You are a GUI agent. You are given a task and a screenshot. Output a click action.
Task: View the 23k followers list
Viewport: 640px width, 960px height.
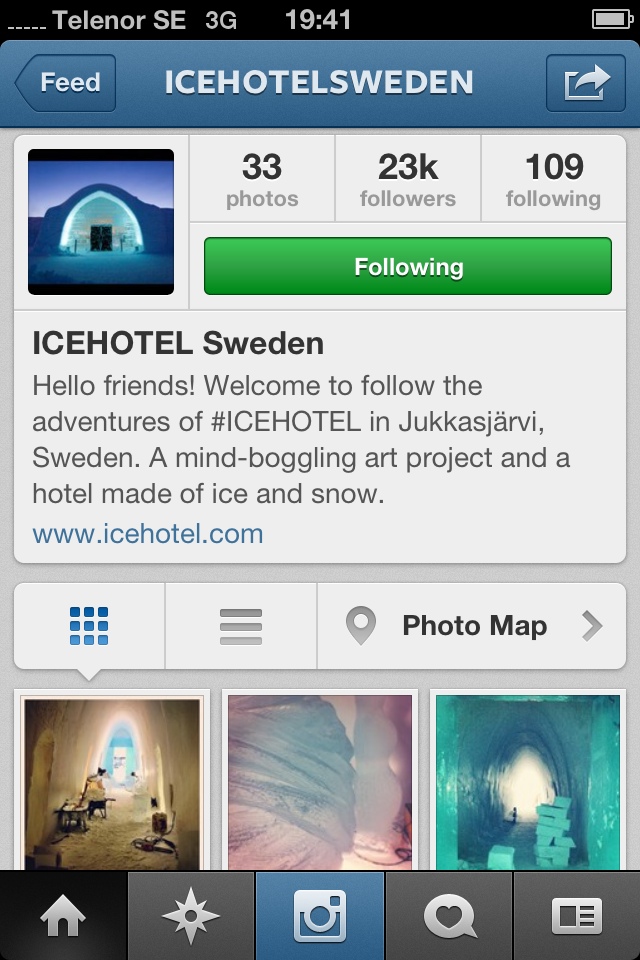(x=408, y=180)
